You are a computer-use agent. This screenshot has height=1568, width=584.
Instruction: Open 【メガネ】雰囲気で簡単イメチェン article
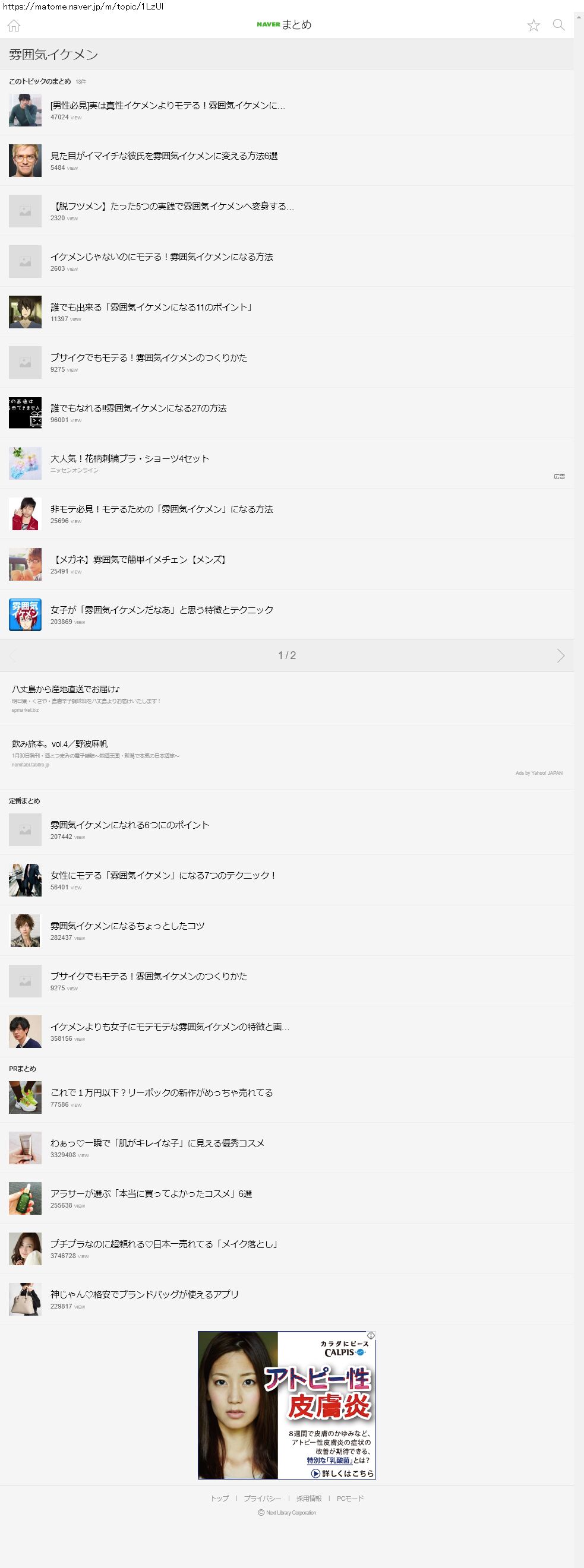[140, 560]
